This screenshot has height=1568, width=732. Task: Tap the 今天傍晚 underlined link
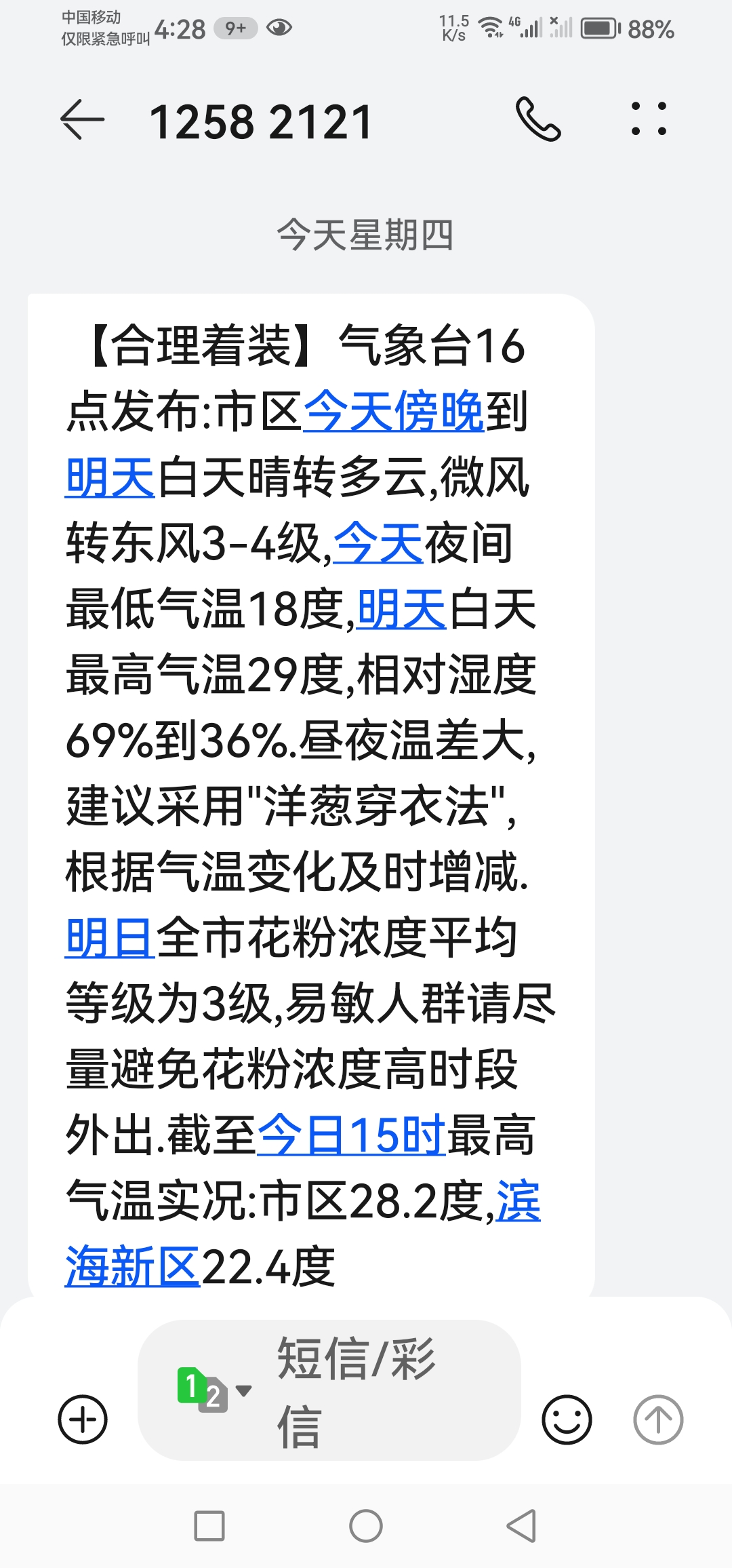[393, 412]
